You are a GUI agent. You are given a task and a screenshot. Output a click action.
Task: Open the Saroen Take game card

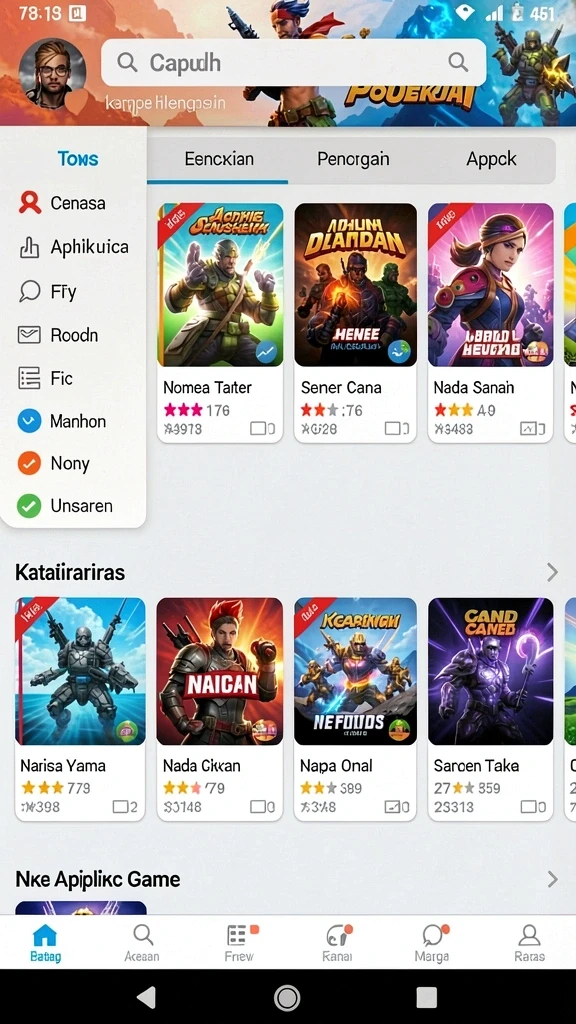pyautogui.click(x=490, y=709)
